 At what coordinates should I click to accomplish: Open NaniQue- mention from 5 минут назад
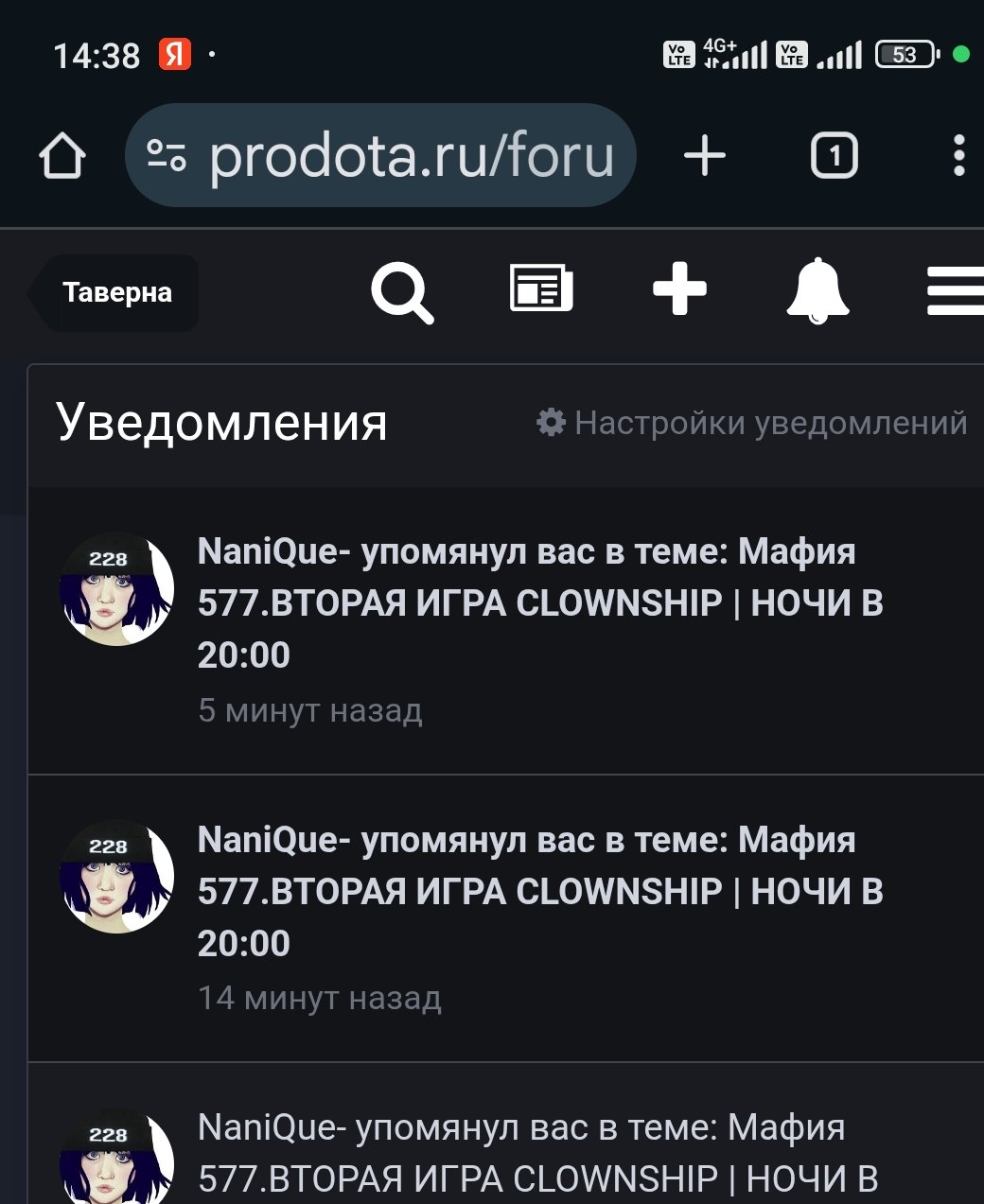539,603
